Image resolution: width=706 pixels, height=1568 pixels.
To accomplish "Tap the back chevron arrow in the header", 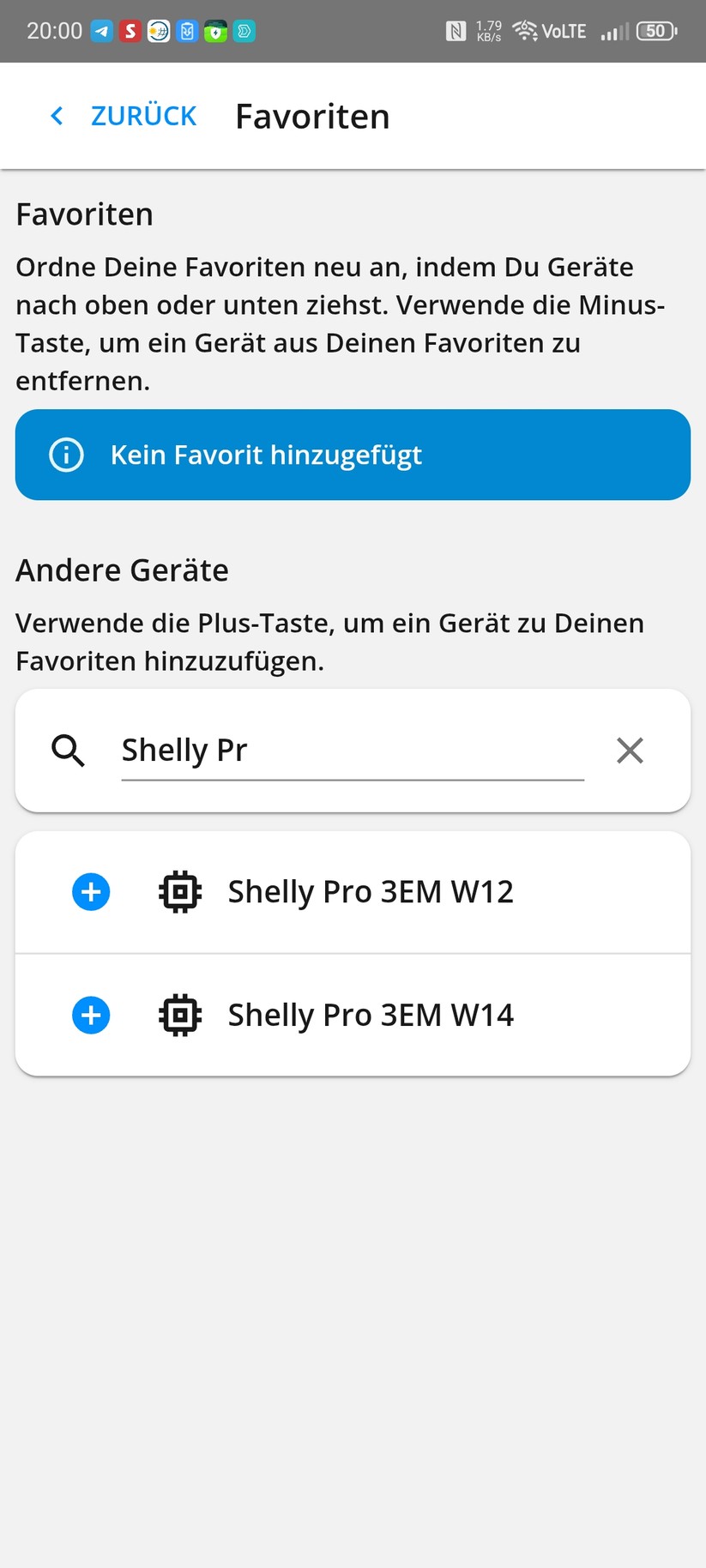I will [x=56, y=115].
